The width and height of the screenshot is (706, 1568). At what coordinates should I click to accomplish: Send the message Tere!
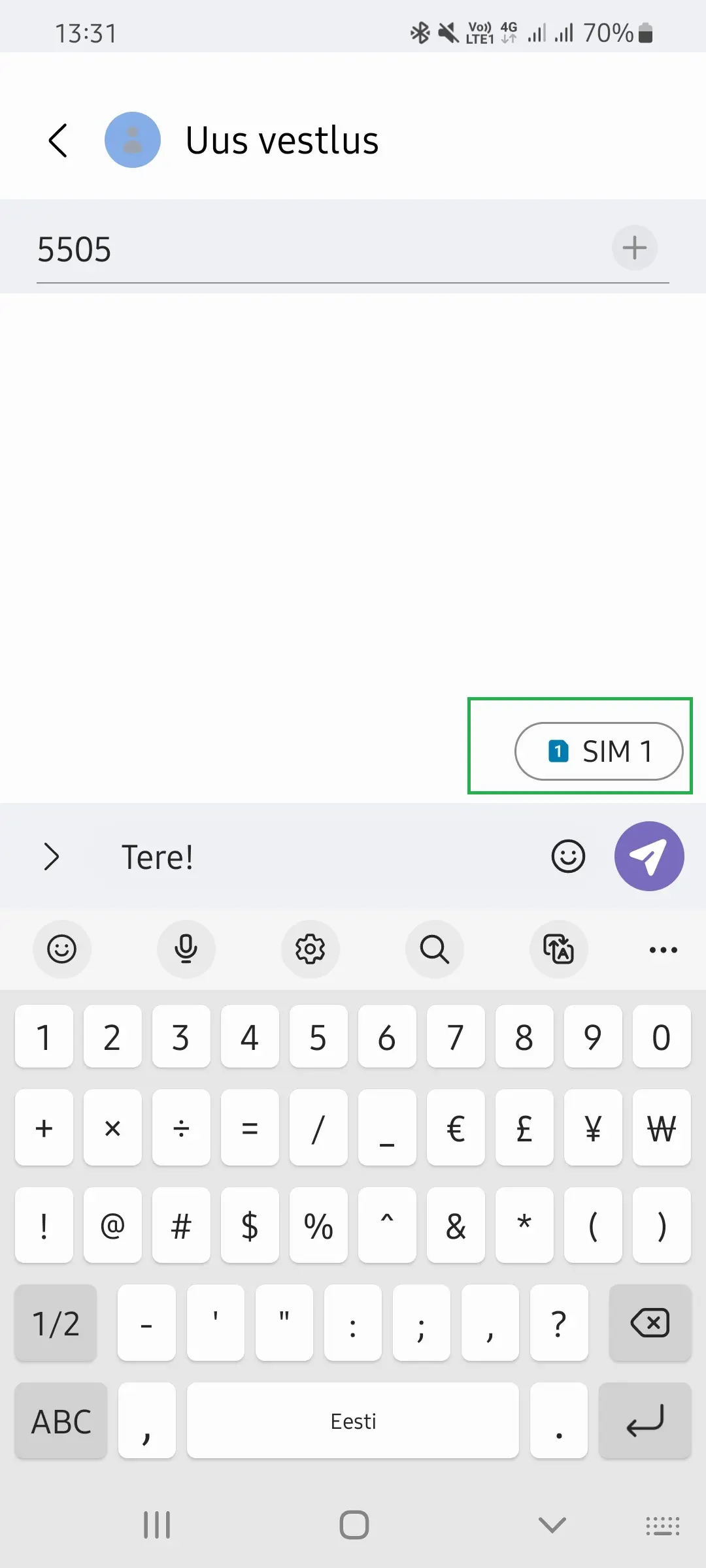[x=649, y=856]
